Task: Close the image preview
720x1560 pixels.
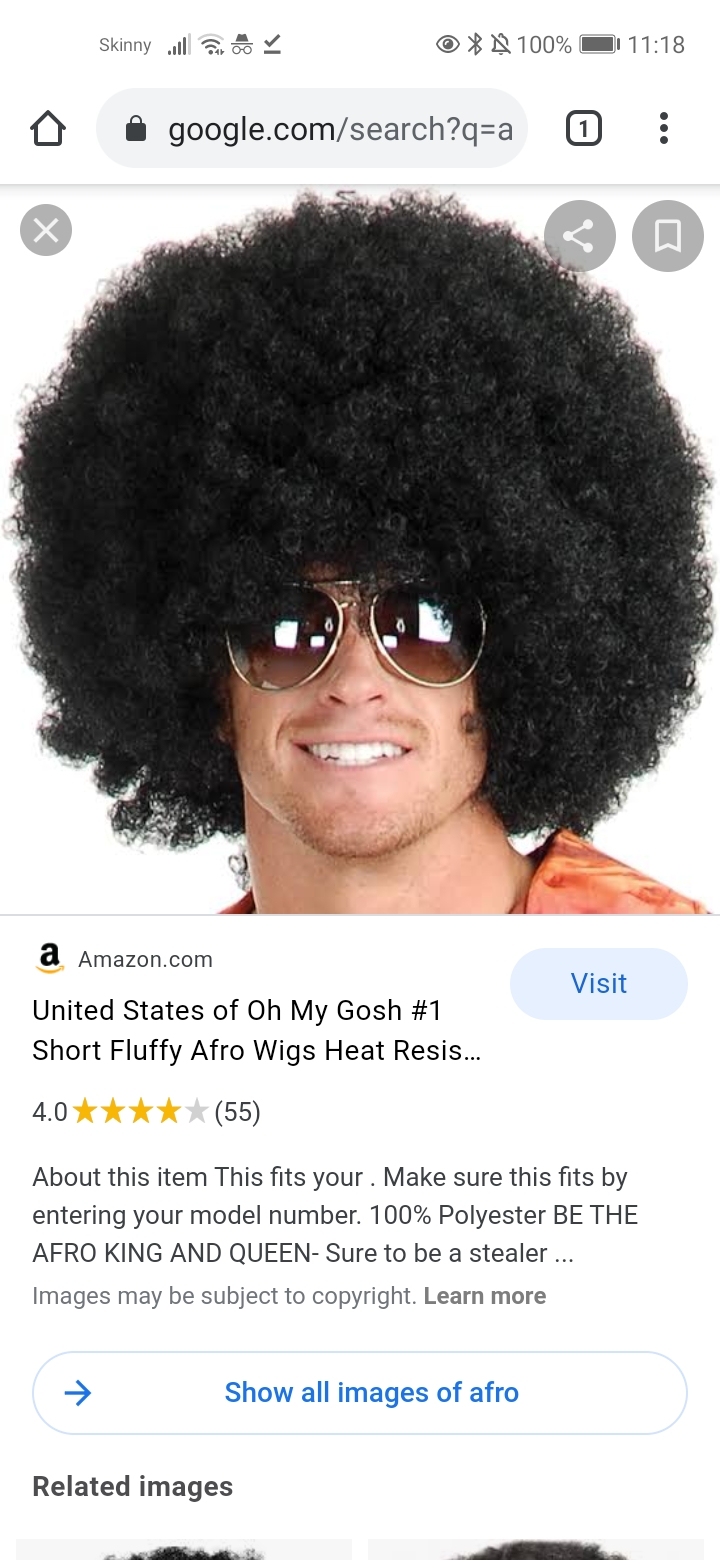Action: (46, 231)
